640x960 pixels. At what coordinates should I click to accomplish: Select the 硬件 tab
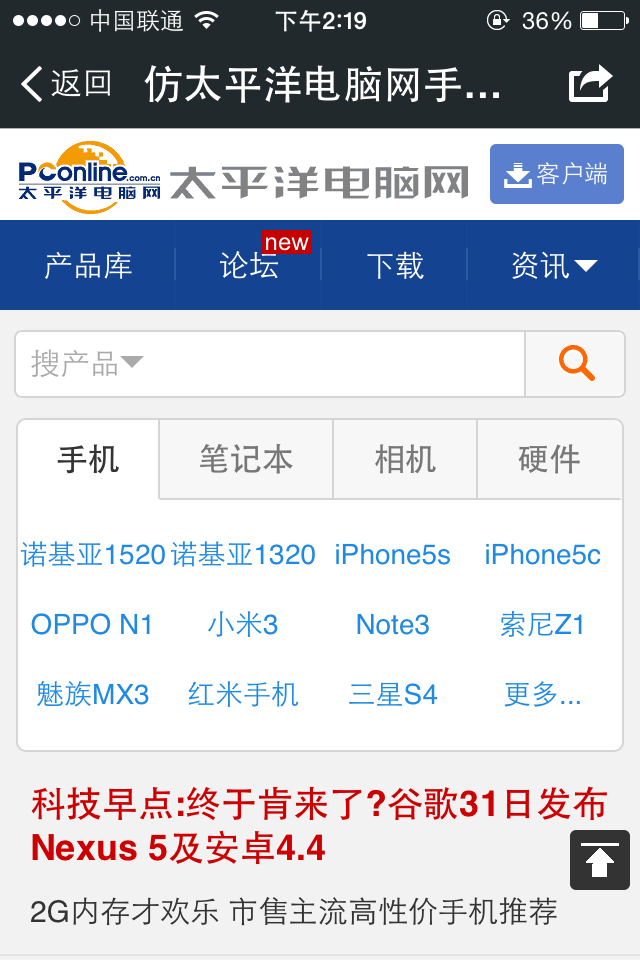pos(549,459)
